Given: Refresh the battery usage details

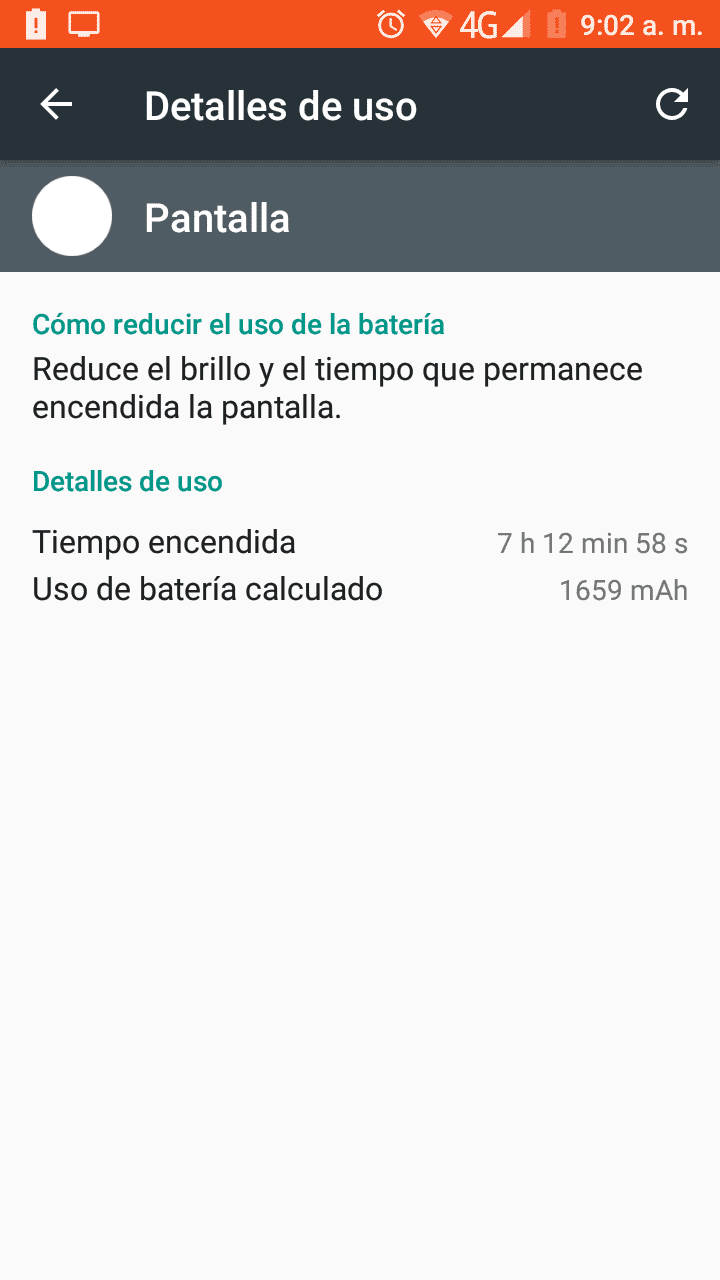Looking at the screenshot, I should click(x=672, y=105).
